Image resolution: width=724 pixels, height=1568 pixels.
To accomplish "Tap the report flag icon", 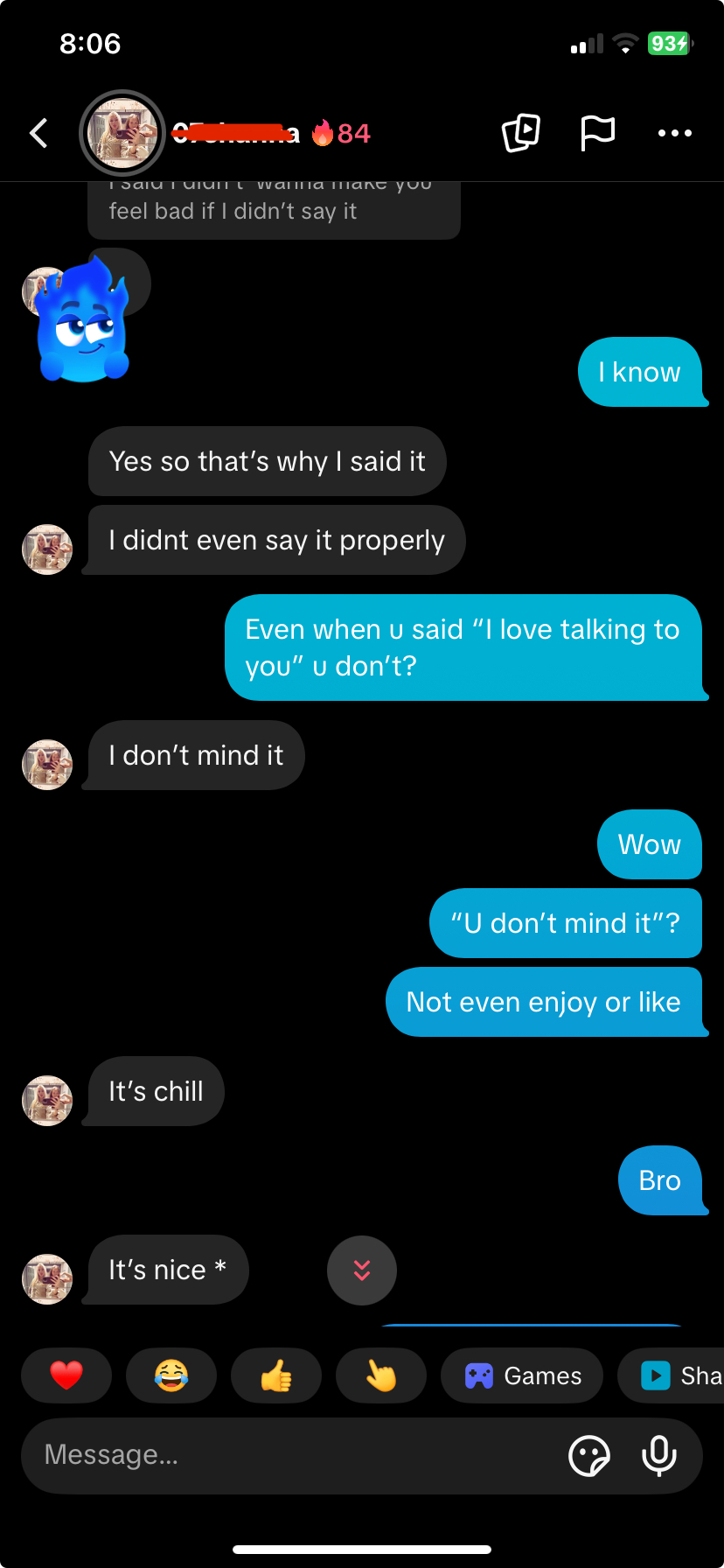I will 598,133.
